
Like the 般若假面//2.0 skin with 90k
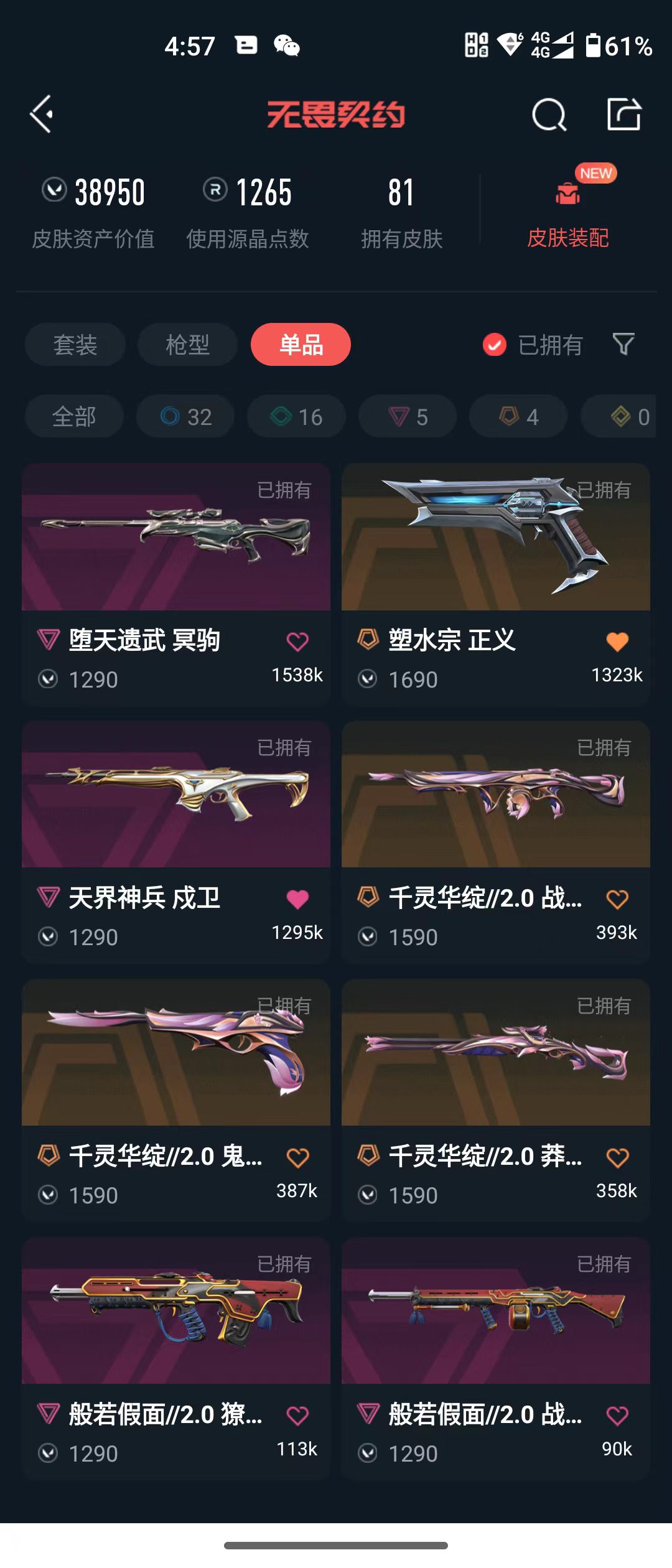(617, 1416)
